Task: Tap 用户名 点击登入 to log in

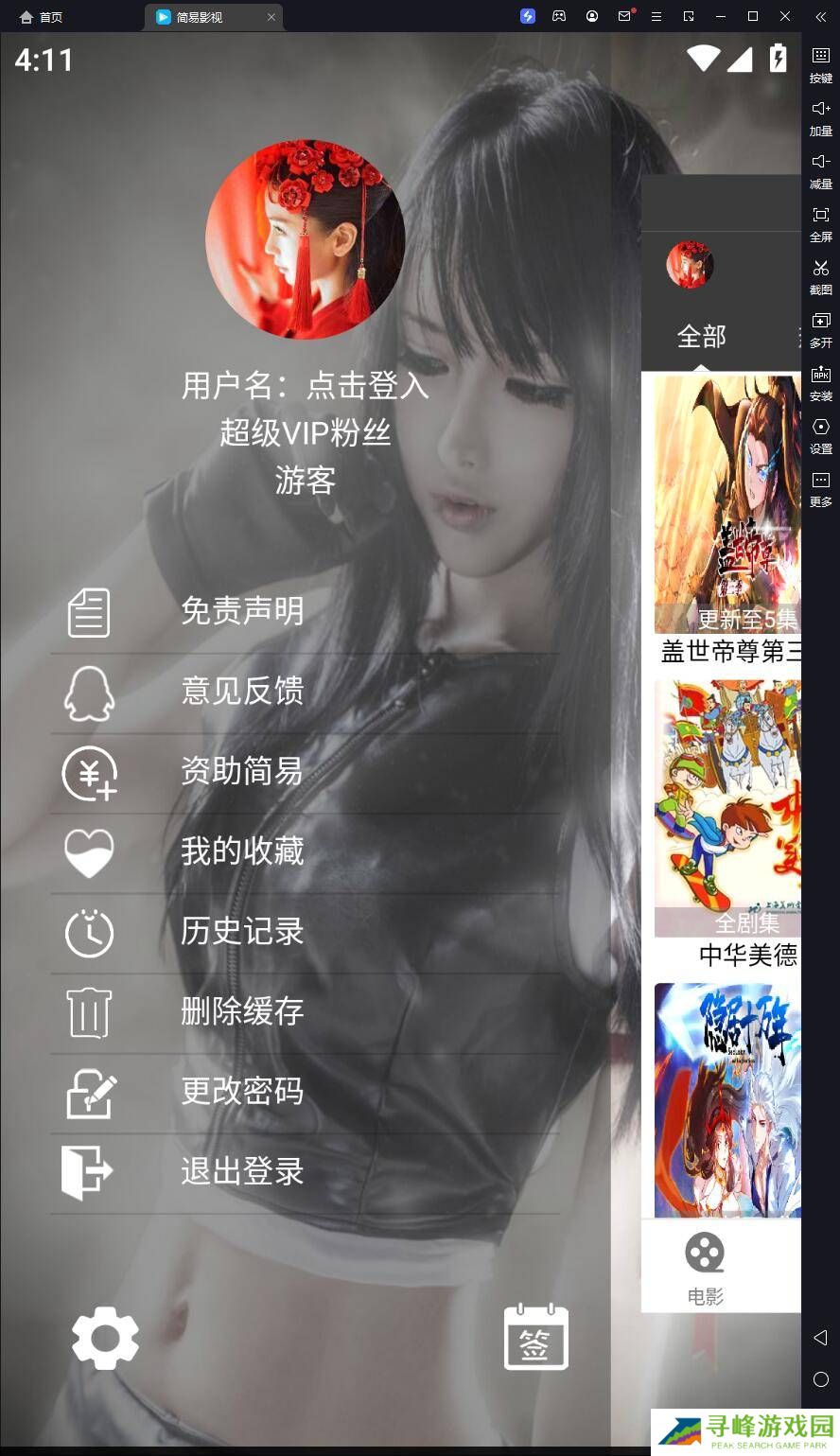Action: [305, 386]
